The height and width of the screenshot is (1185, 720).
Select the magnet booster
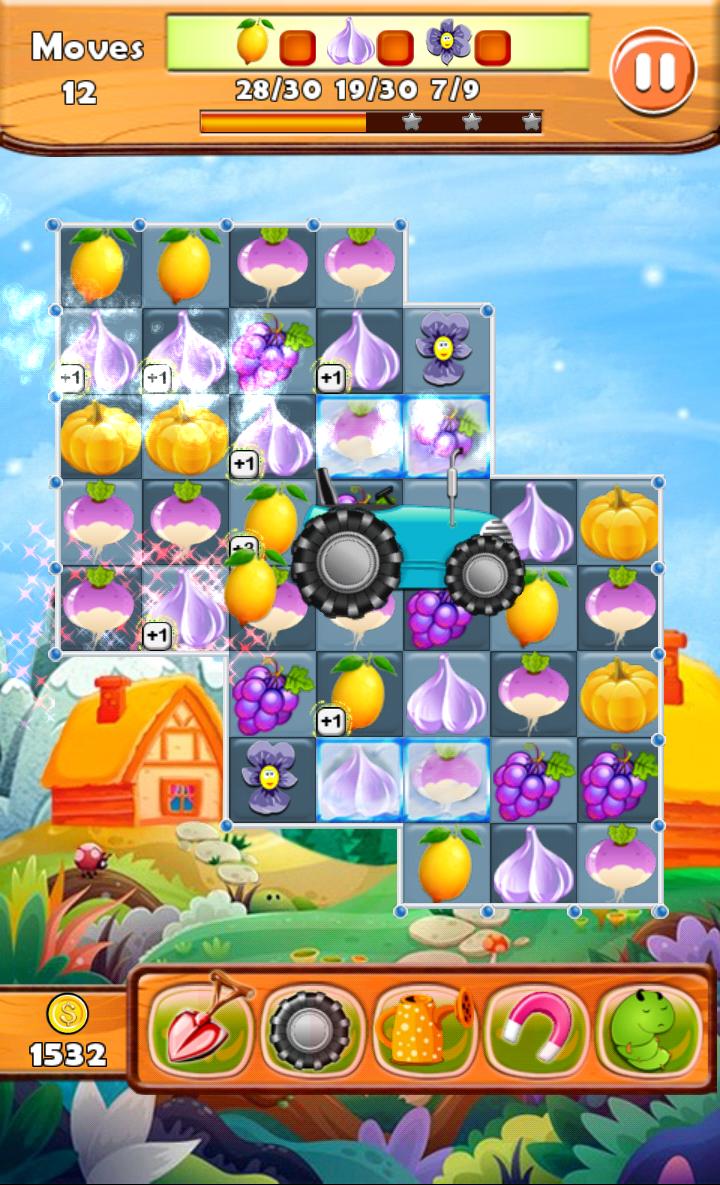click(x=533, y=1030)
